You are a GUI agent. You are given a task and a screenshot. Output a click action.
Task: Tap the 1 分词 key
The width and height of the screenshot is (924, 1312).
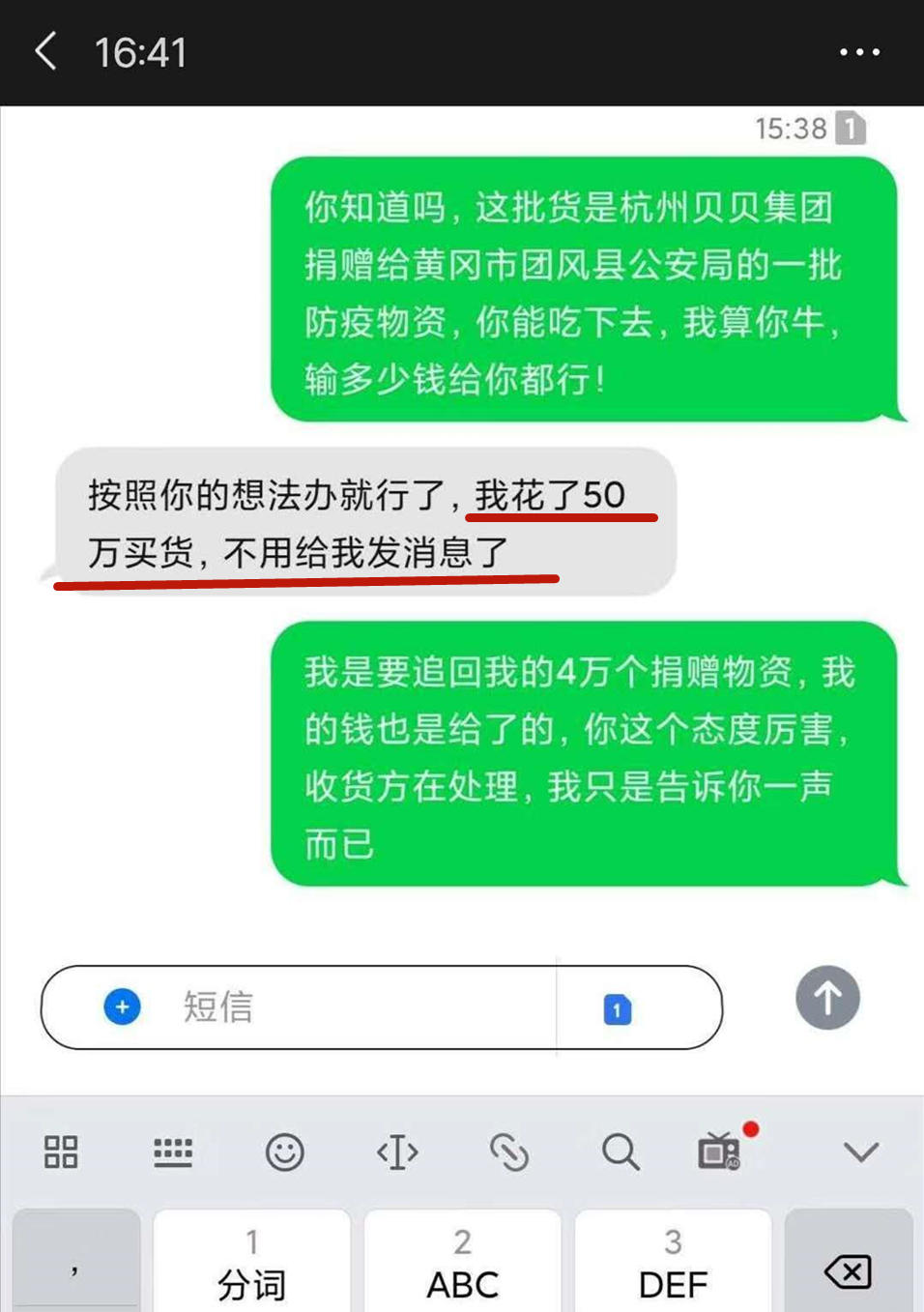(x=252, y=1264)
